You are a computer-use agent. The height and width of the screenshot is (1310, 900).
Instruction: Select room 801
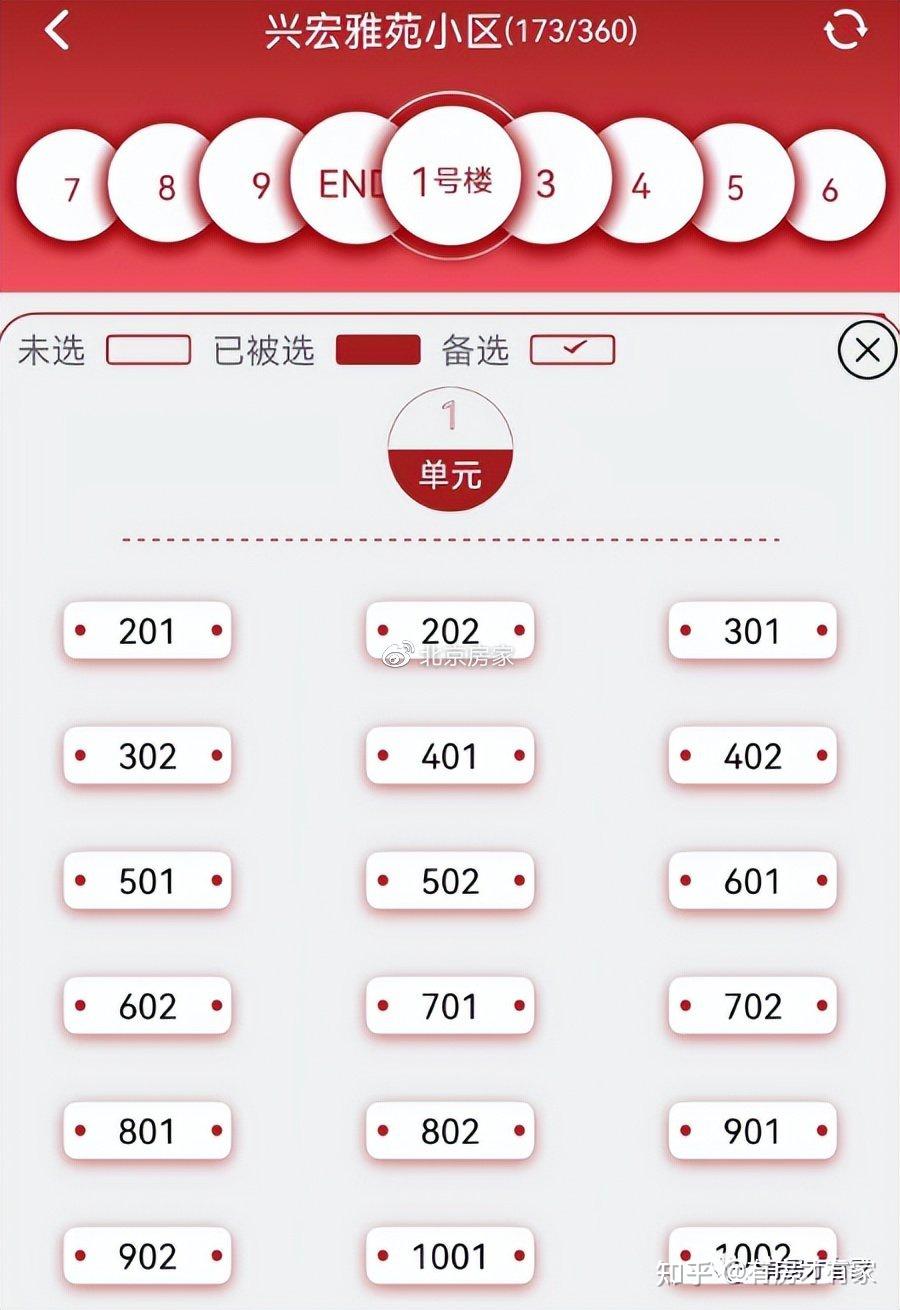[x=147, y=1131]
